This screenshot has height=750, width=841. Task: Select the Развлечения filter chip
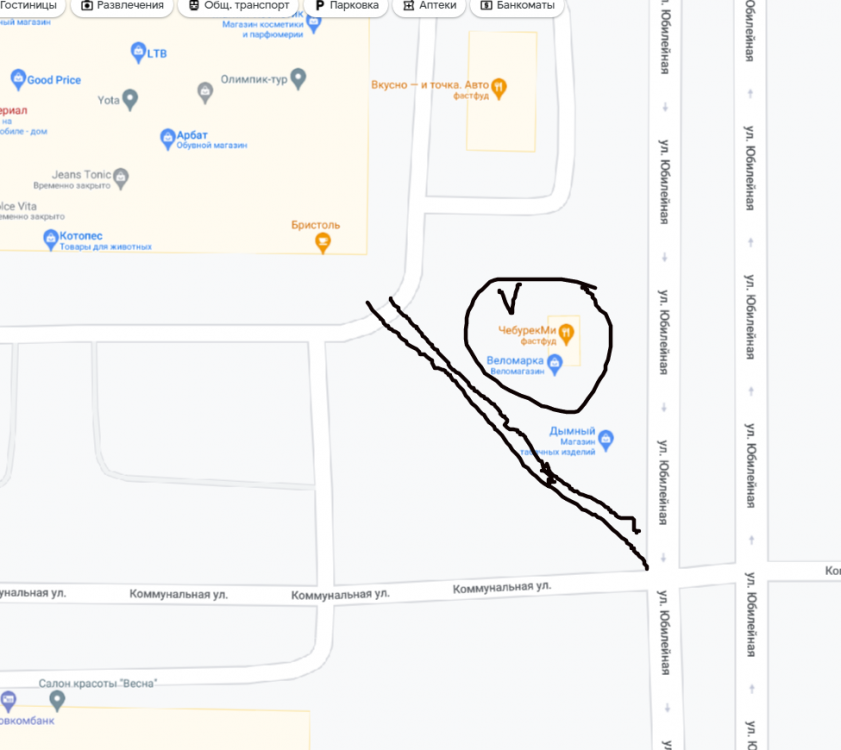[121, 6]
